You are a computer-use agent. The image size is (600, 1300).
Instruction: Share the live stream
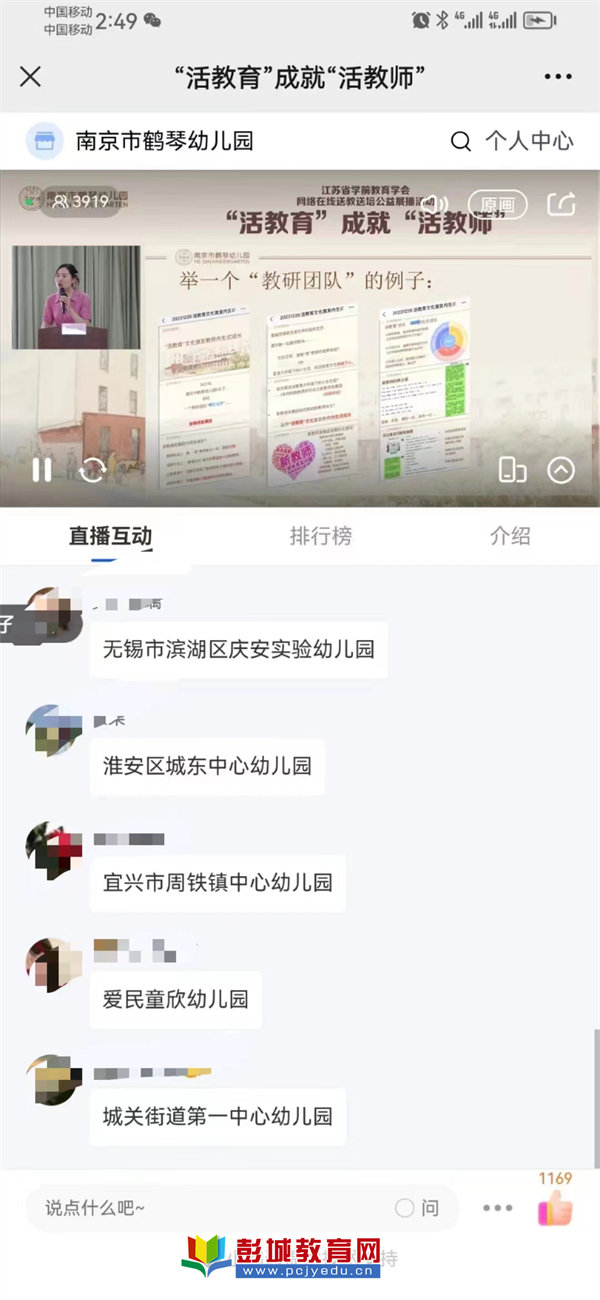561,204
